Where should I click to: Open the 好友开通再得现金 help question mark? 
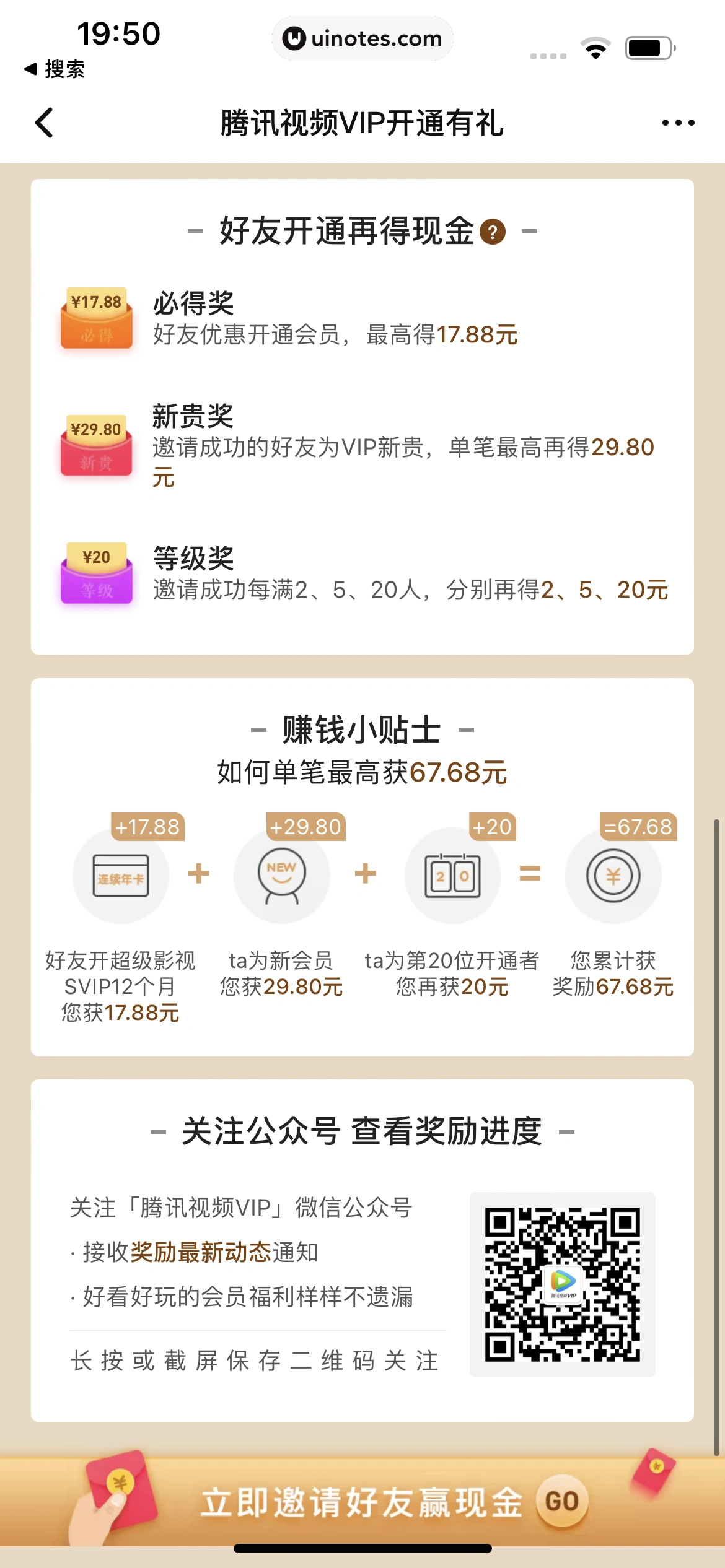493,232
